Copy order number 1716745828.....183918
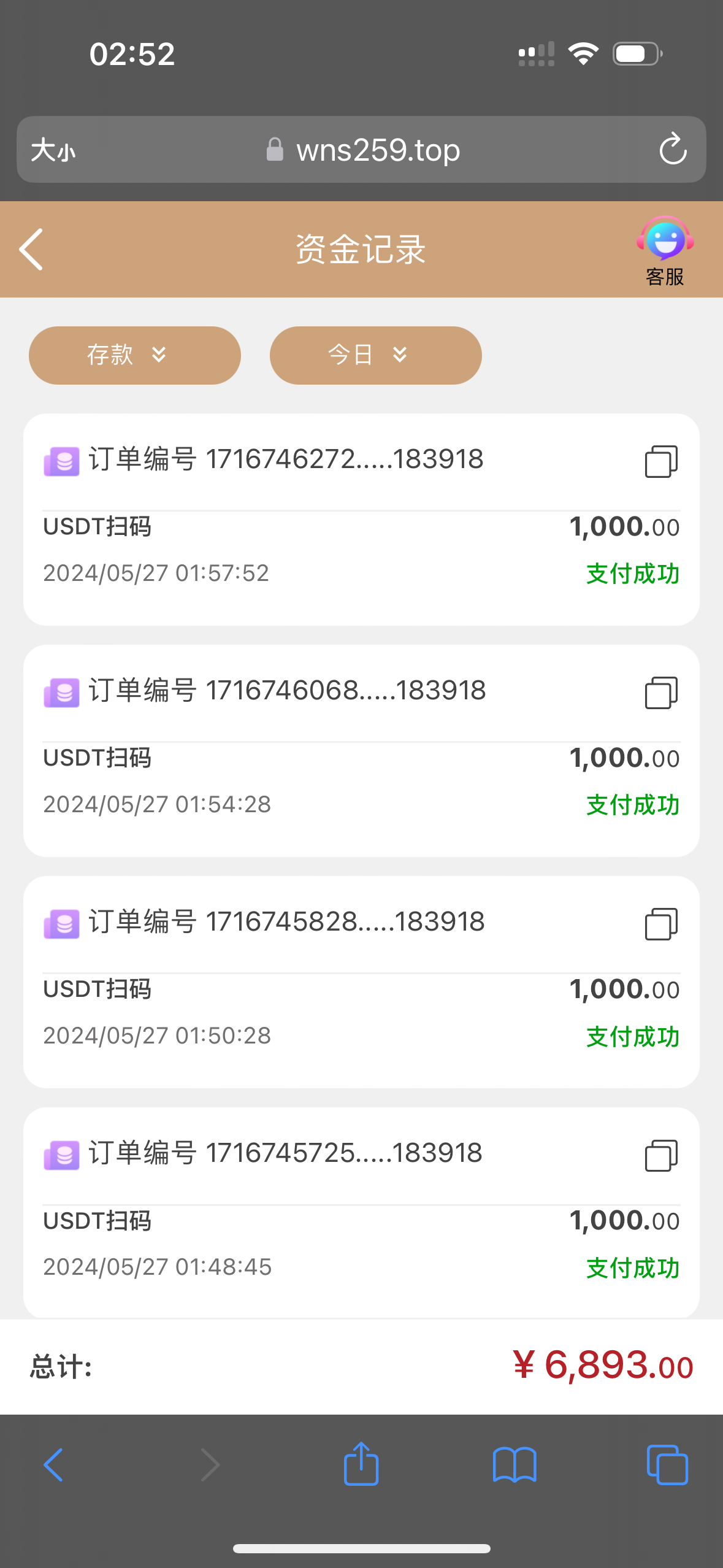This screenshot has height=1568, width=723. [660, 924]
